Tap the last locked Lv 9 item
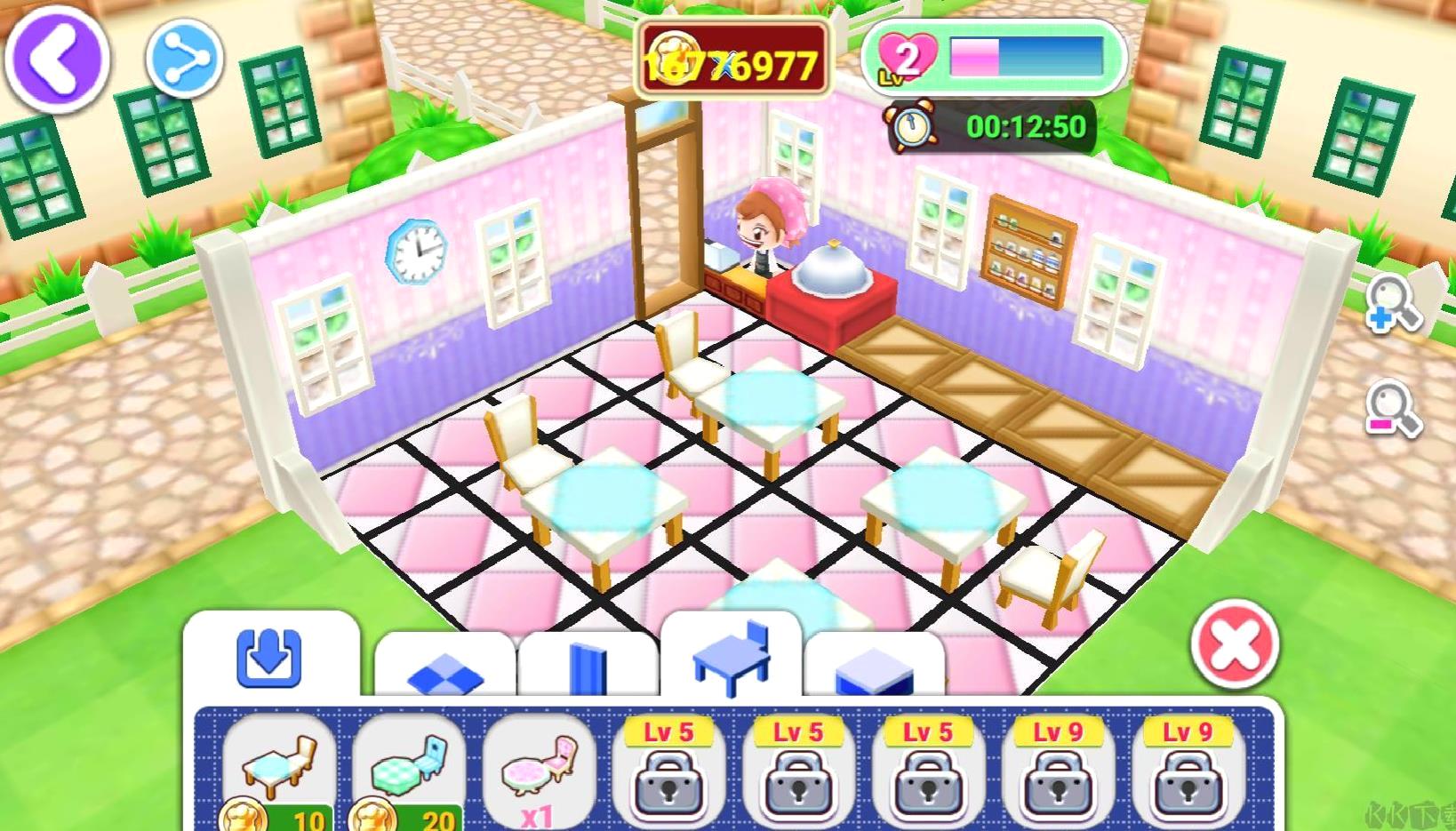This screenshot has width=1456, height=831. coord(1188,774)
